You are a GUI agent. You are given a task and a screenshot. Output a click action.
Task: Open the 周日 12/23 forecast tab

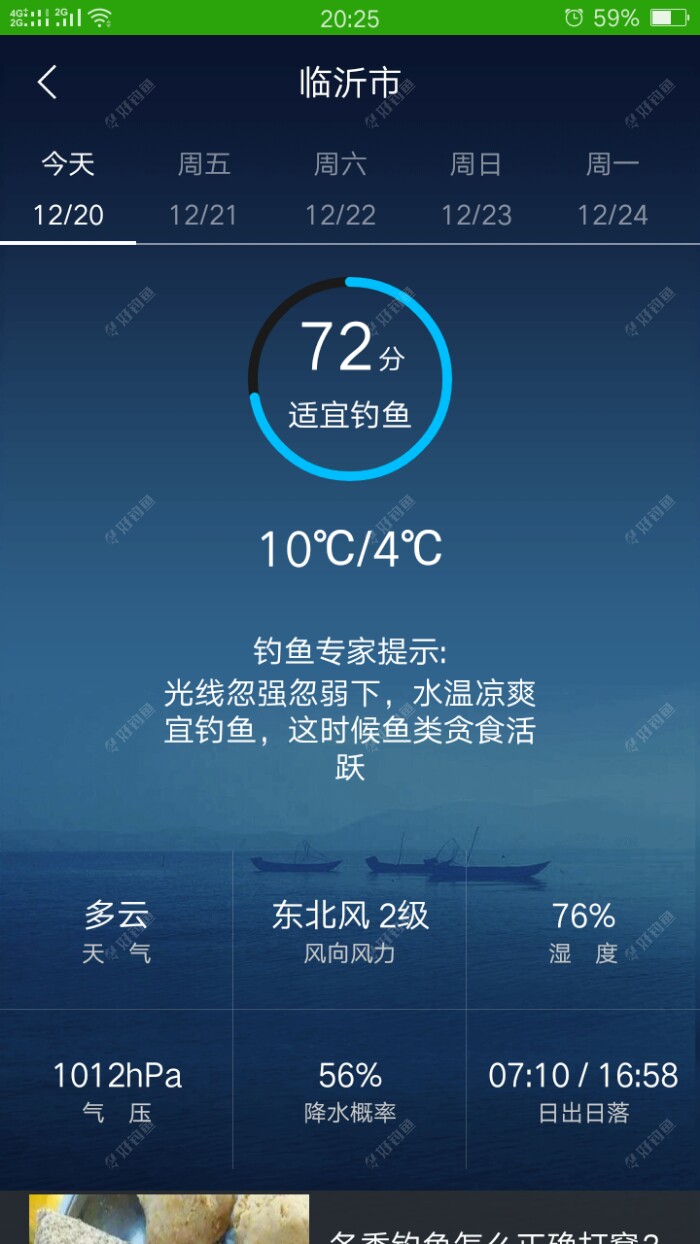pos(476,190)
